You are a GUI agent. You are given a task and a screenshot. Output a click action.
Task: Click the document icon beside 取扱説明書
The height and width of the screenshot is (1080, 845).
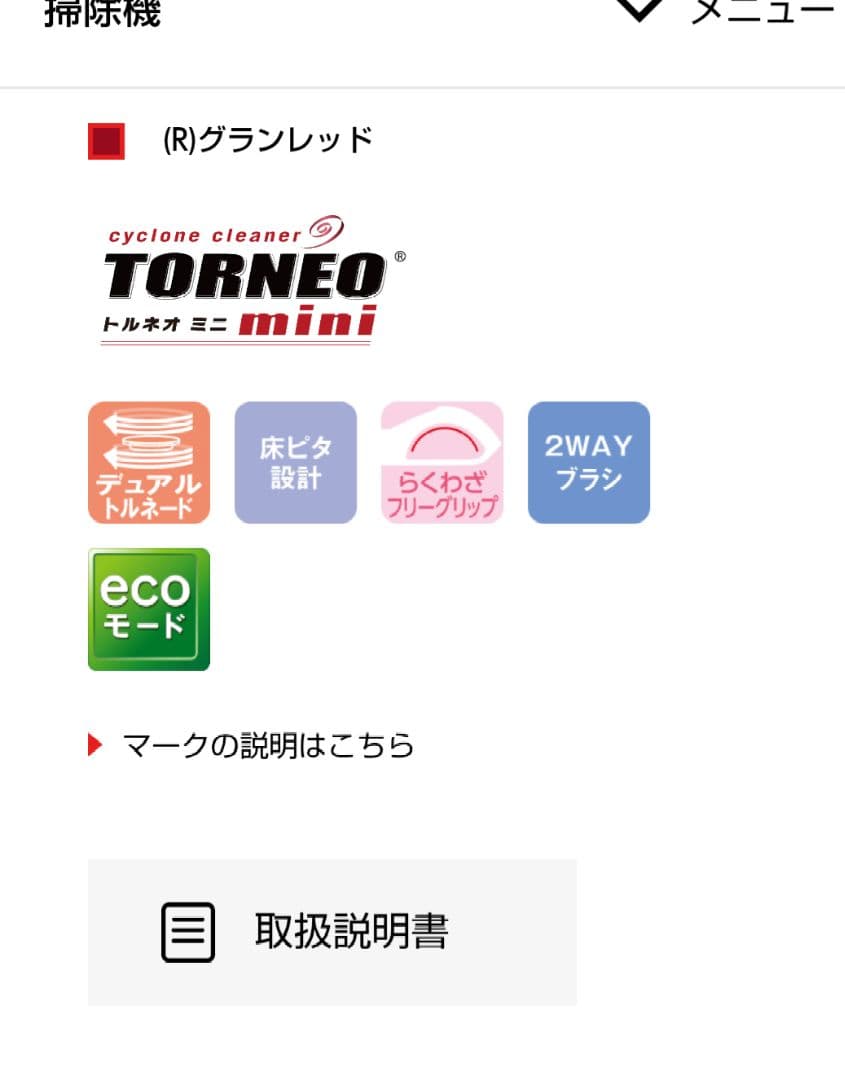[x=188, y=931]
